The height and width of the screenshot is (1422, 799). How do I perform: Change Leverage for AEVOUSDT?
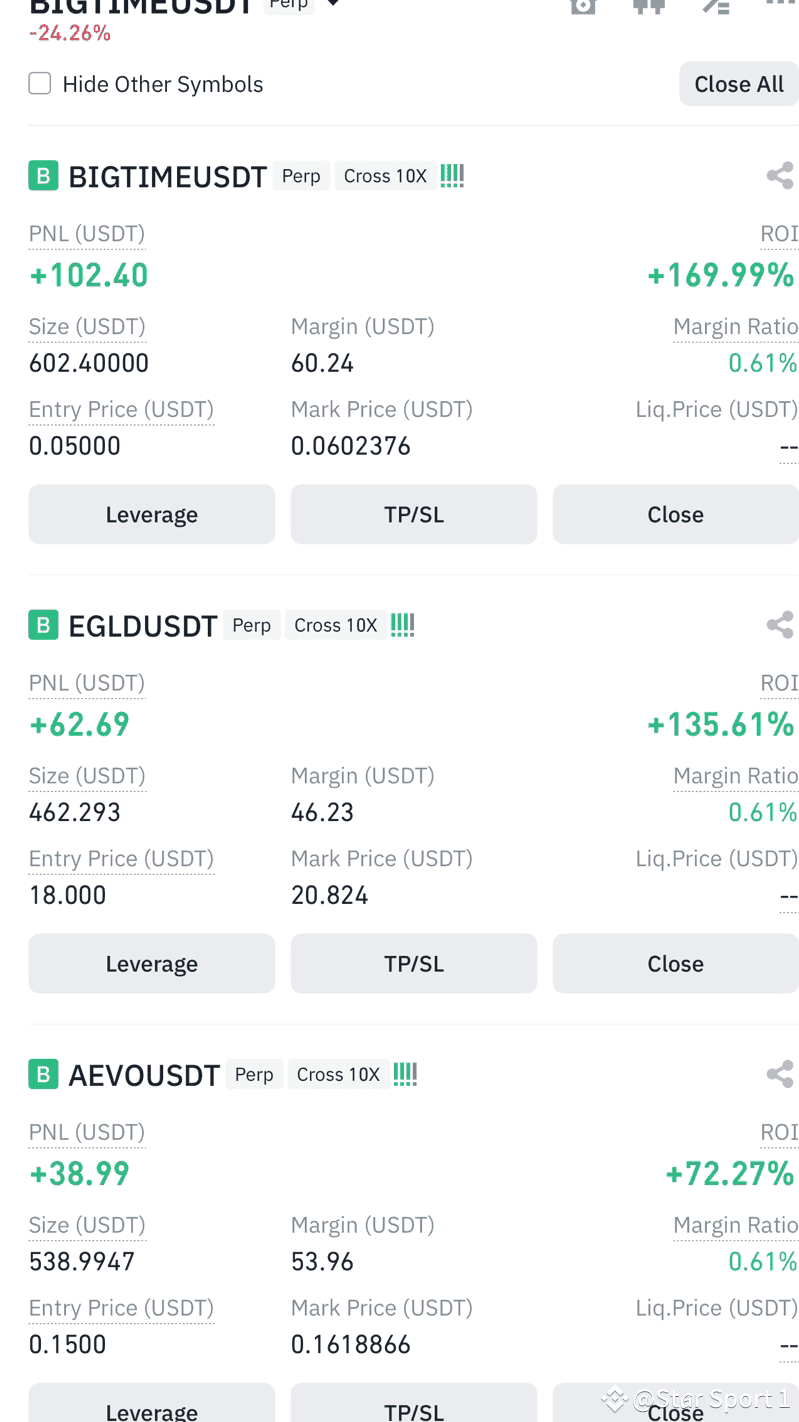pos(152,1405)
